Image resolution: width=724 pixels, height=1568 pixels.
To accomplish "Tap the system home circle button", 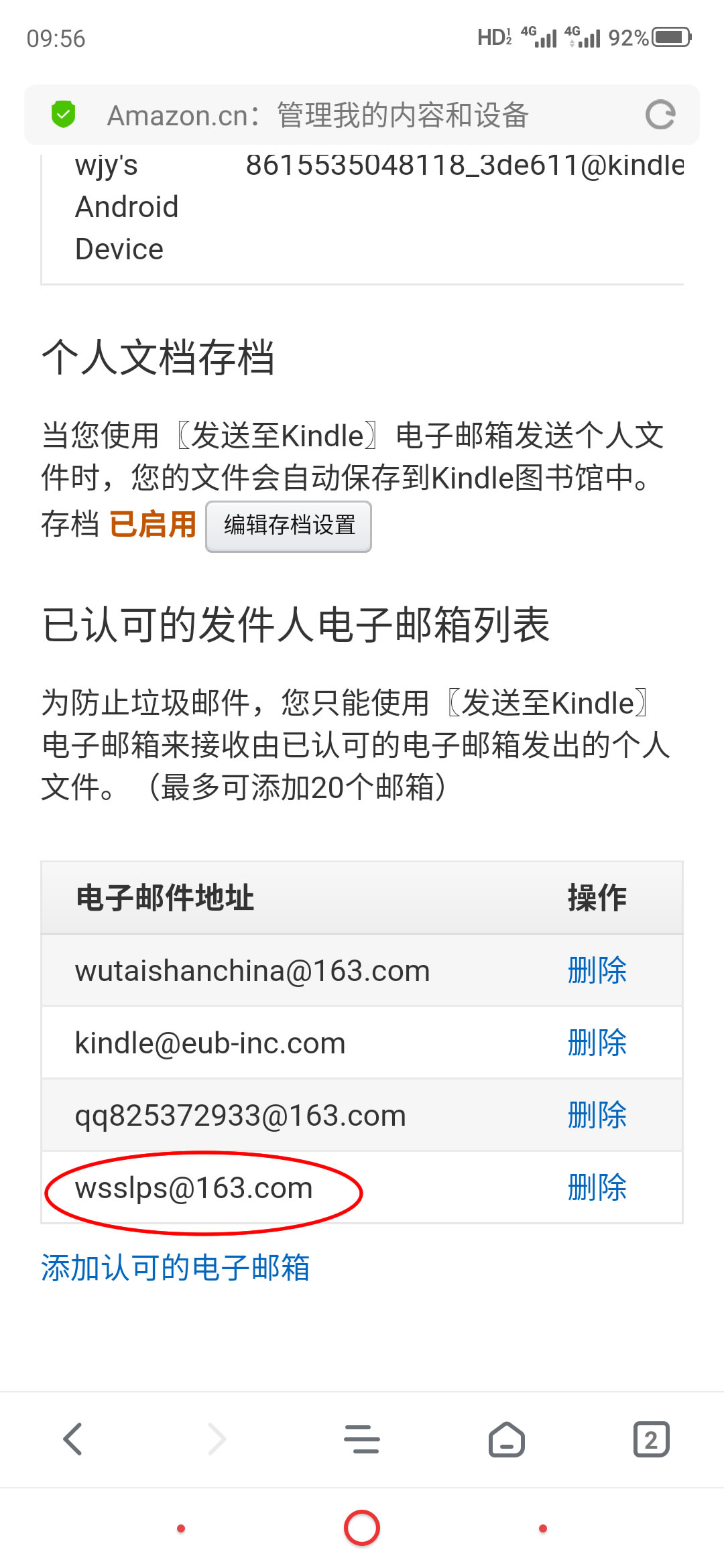I will point(362,1528).
